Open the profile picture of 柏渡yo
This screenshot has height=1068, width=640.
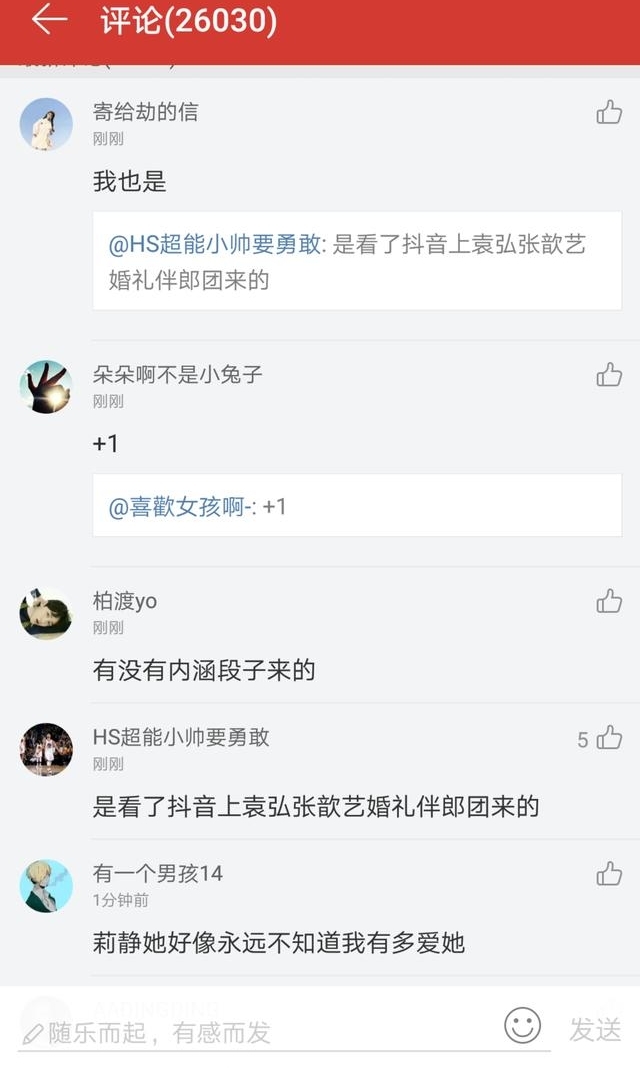coord(46,612)
